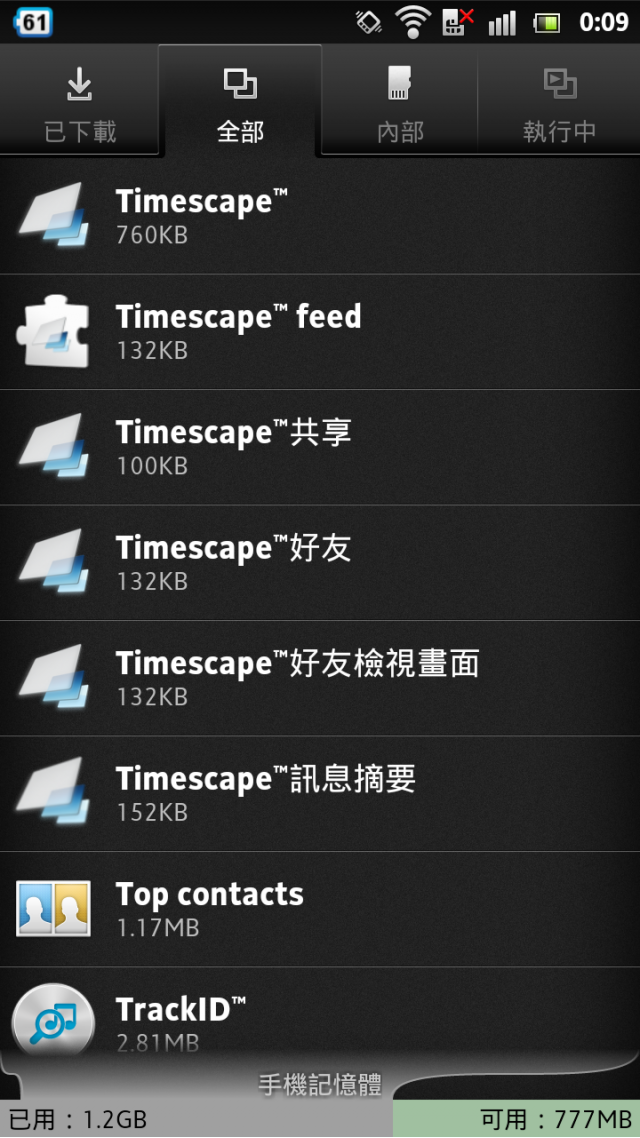This screenshot has width=640, height=1138.
Task: Switch to the 內部 tab
Action: pyautogui.click(x=400, y=101)
